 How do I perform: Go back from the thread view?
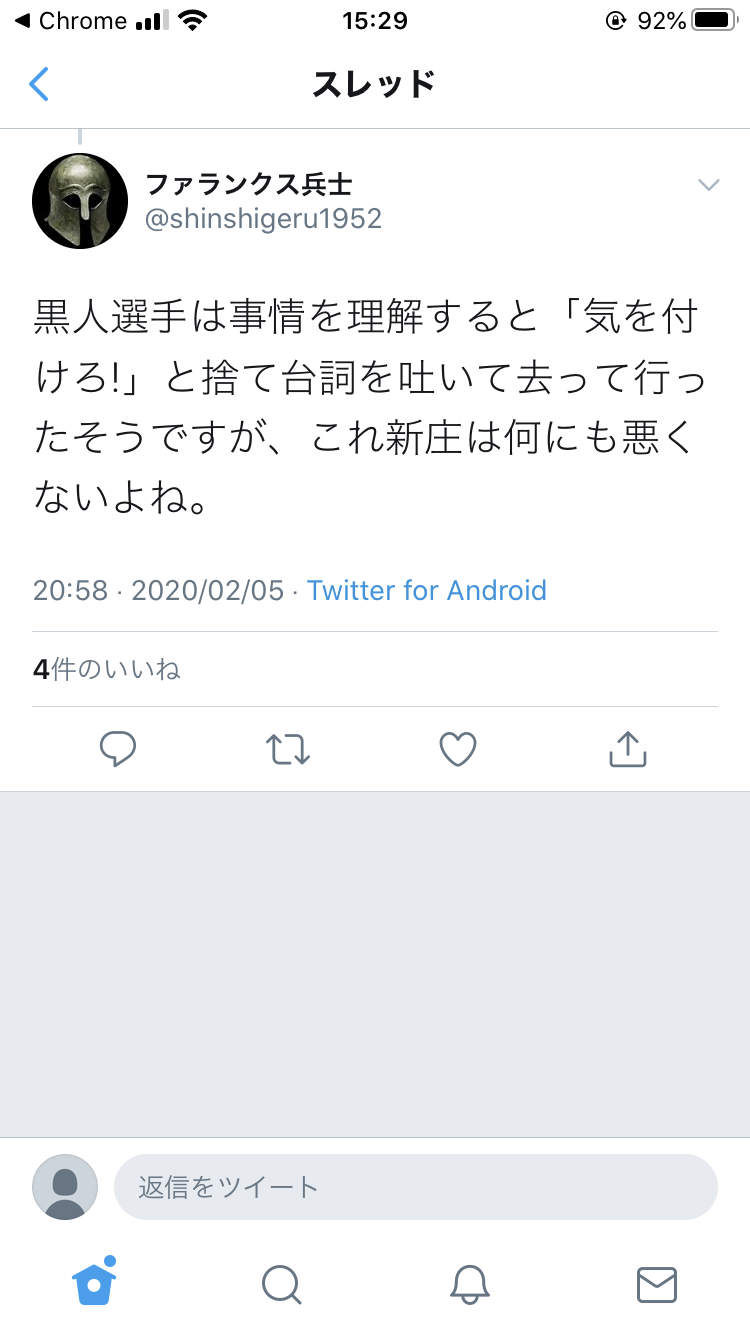(38, 84)
